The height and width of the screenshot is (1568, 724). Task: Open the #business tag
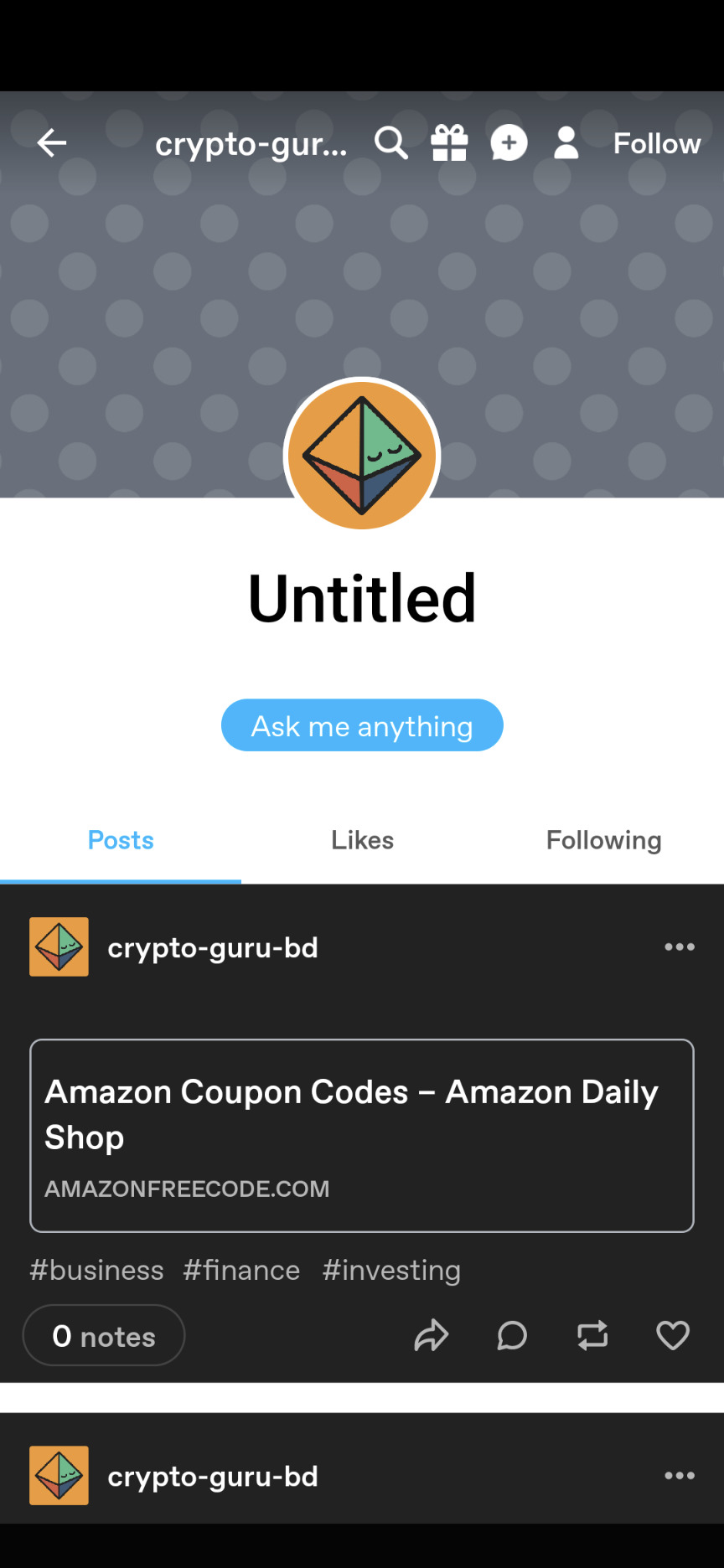point(96,1271)
